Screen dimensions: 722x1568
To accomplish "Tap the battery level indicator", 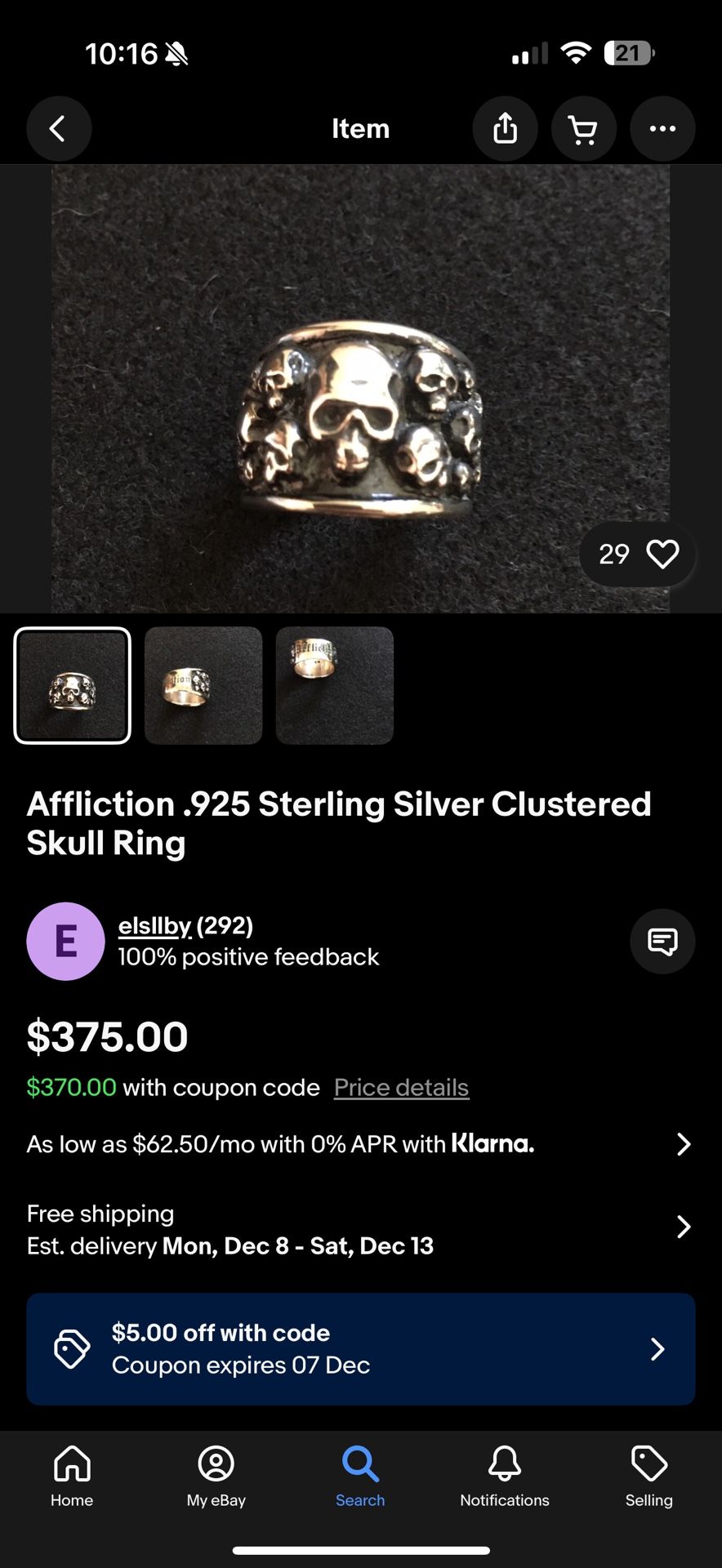I will point(628,52).
